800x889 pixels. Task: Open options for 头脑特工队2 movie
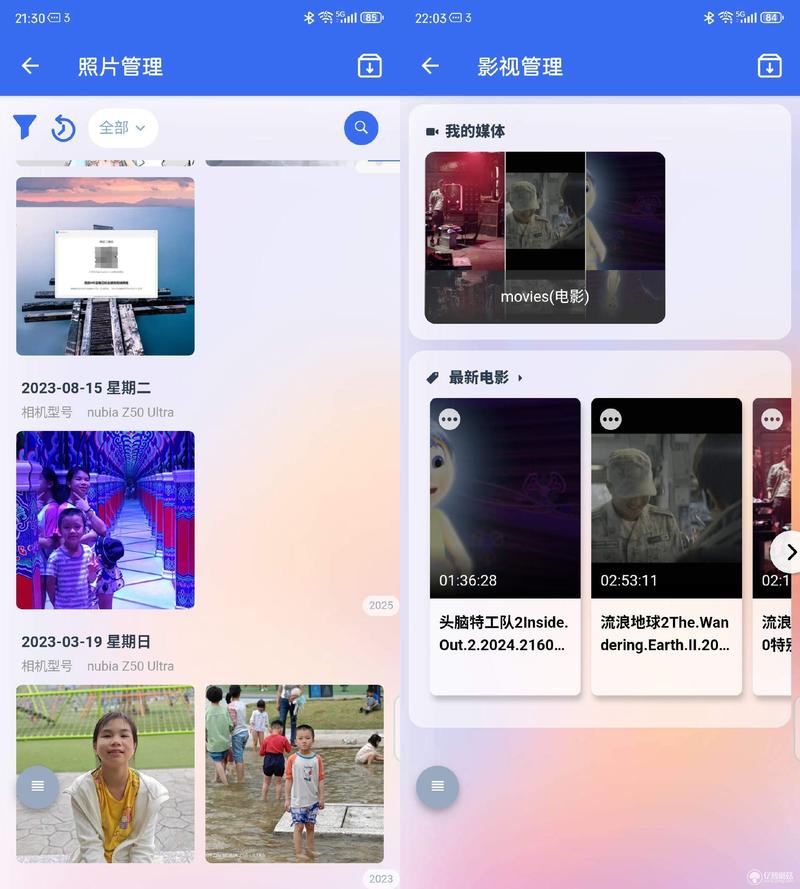[x=450, y=419]
